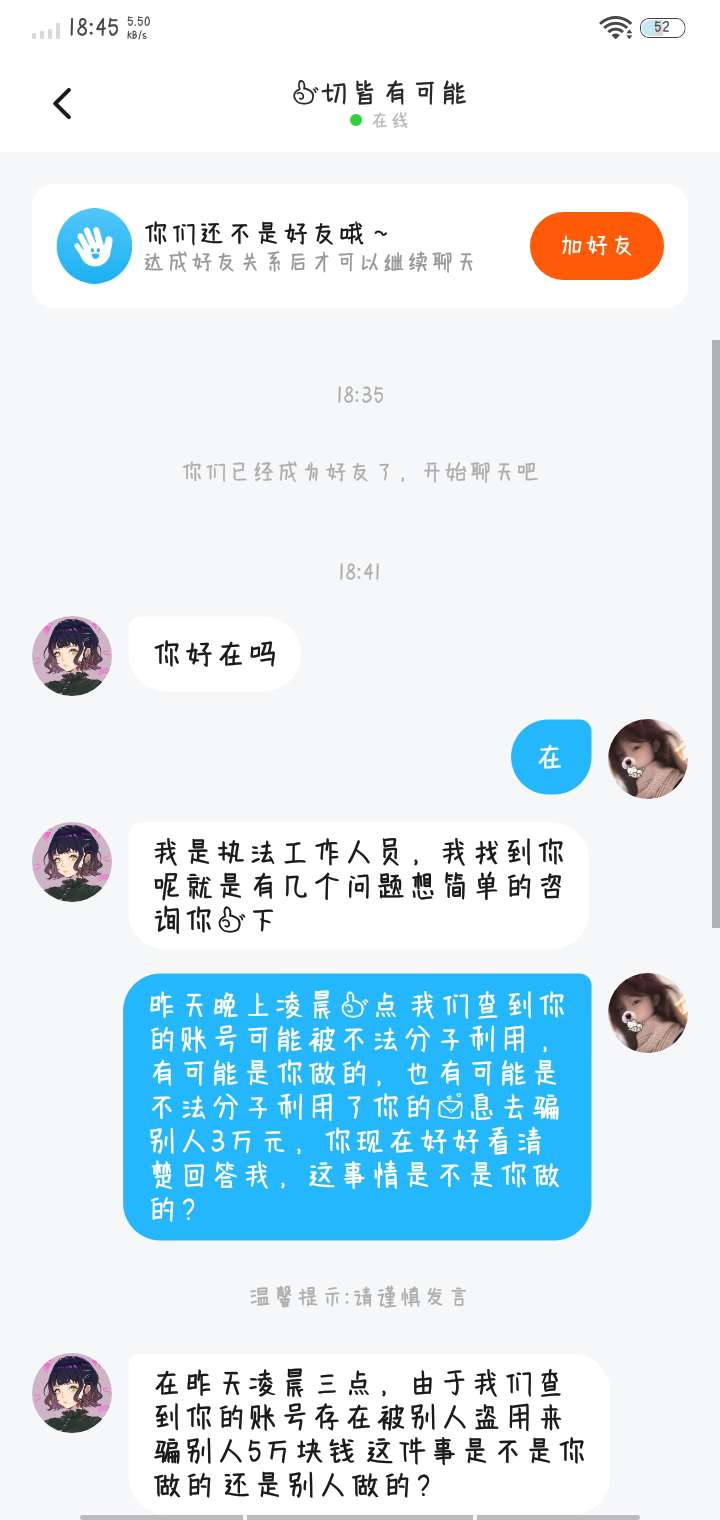The image size is (720, 1520).
Task: Open your own avatar beside the 在 reply
Action: (648, 758)
